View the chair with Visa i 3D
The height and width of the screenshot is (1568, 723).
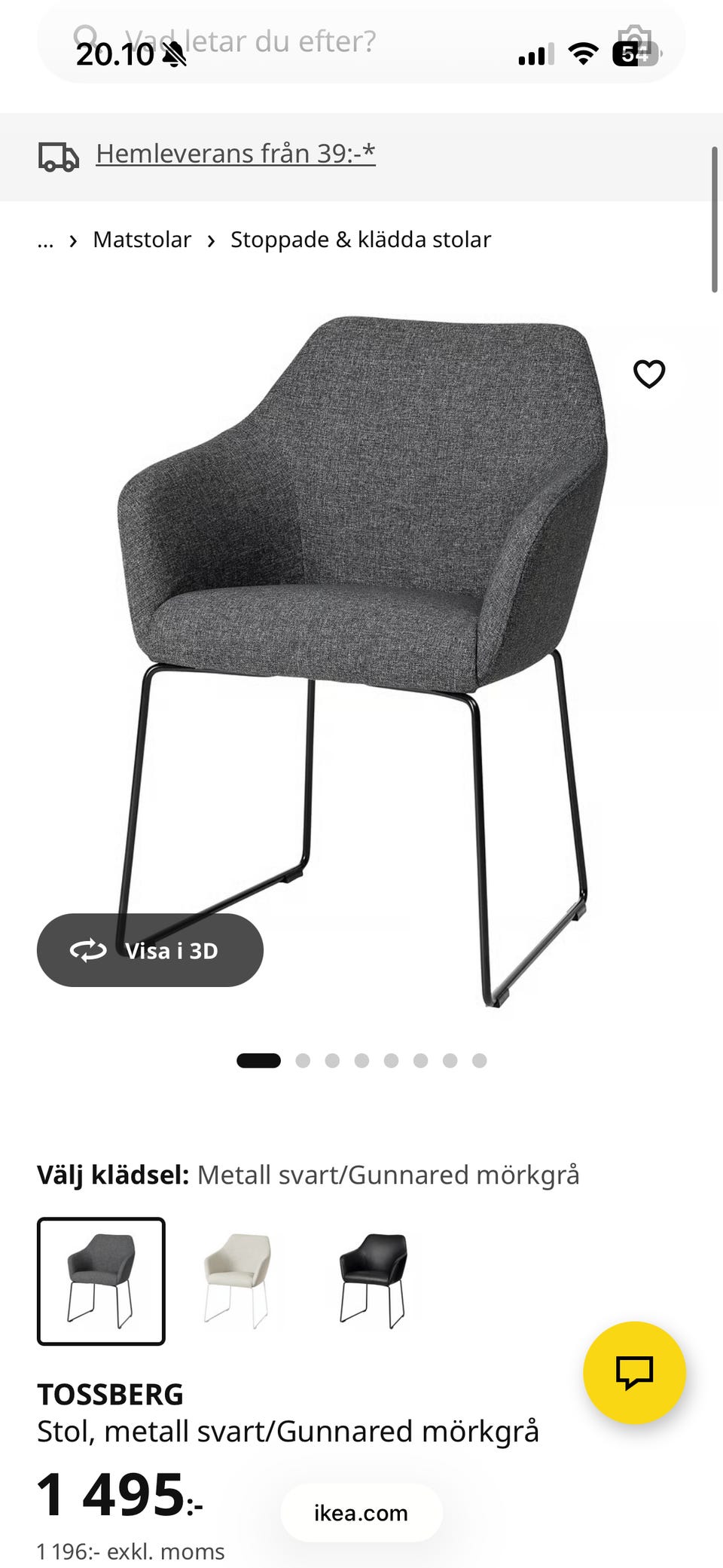pyautogui.click(x=150, y=950)
